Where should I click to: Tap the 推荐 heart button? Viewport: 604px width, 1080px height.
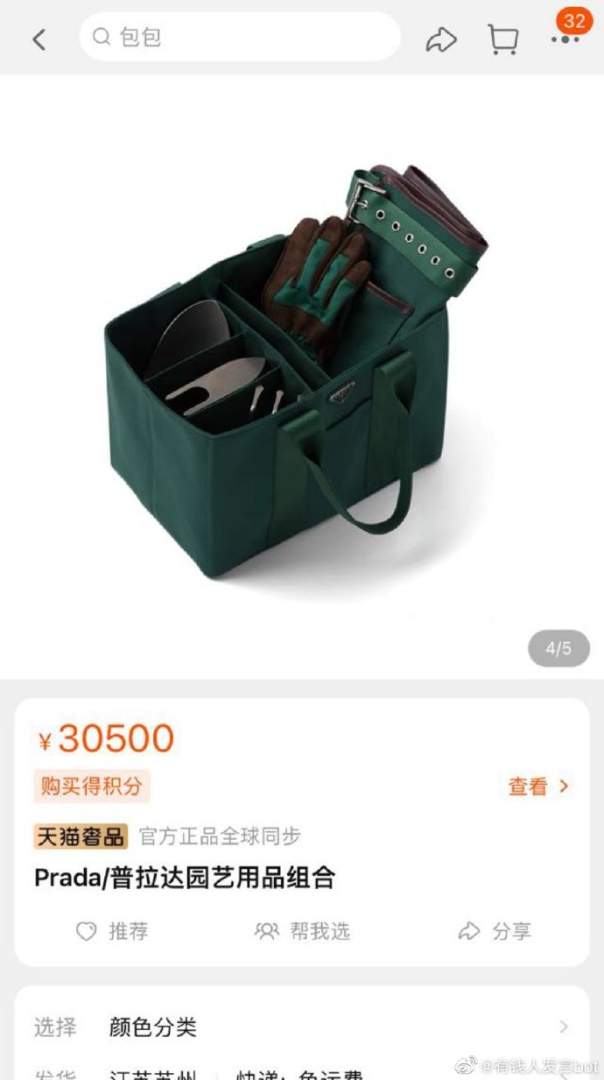(112, 931)
